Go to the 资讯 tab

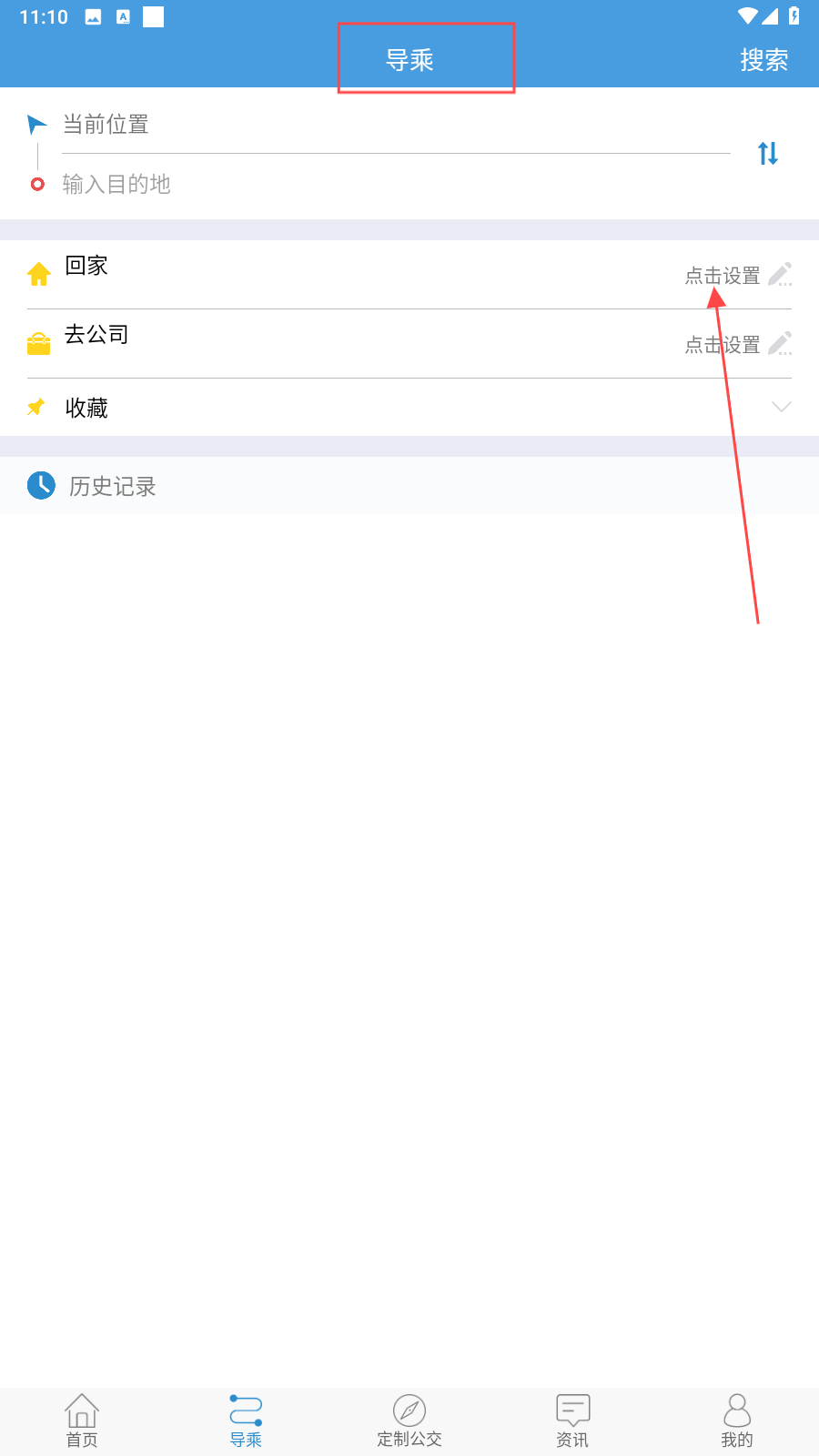[573, 1421]
